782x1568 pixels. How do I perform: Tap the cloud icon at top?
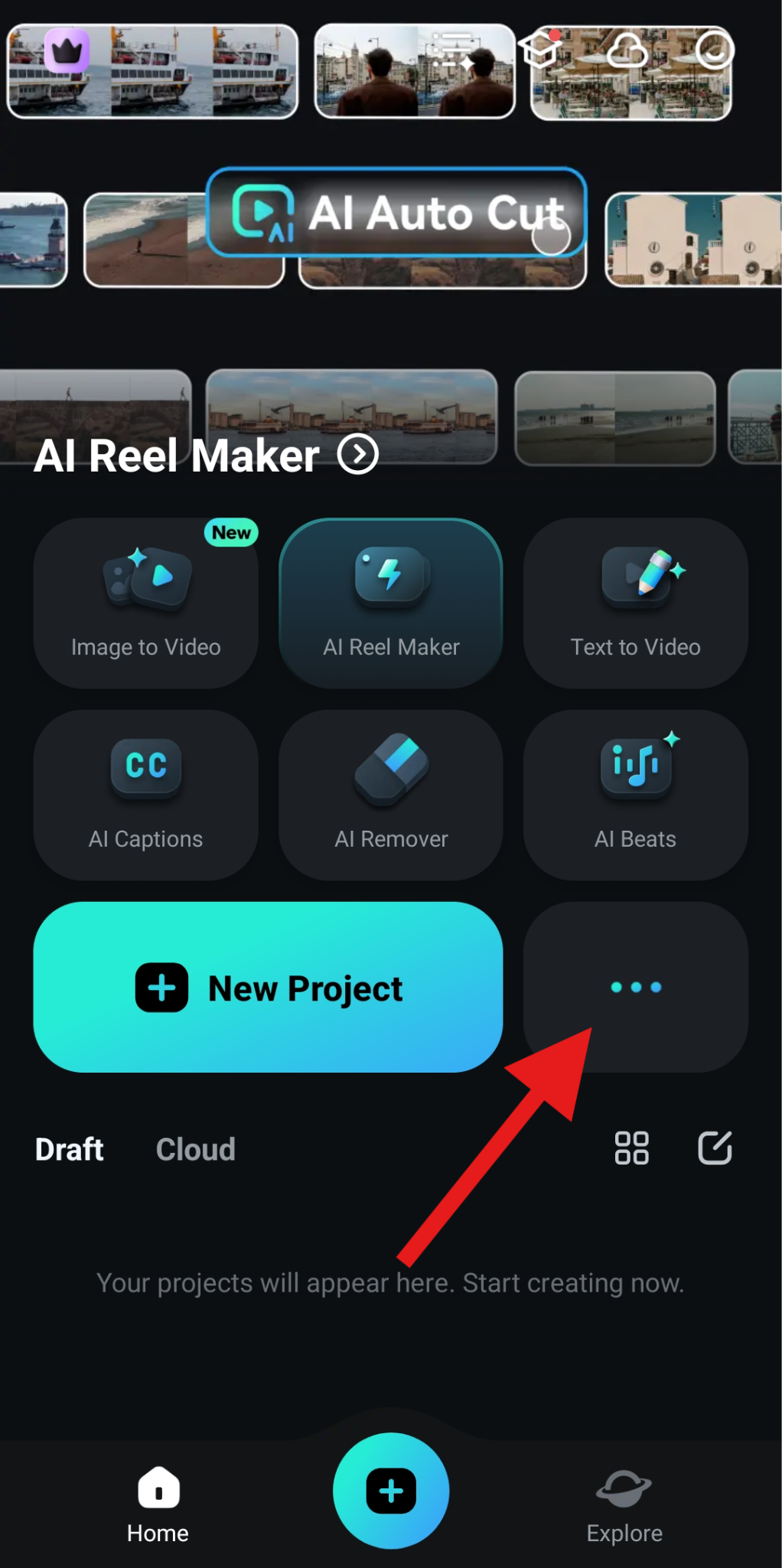627,51
